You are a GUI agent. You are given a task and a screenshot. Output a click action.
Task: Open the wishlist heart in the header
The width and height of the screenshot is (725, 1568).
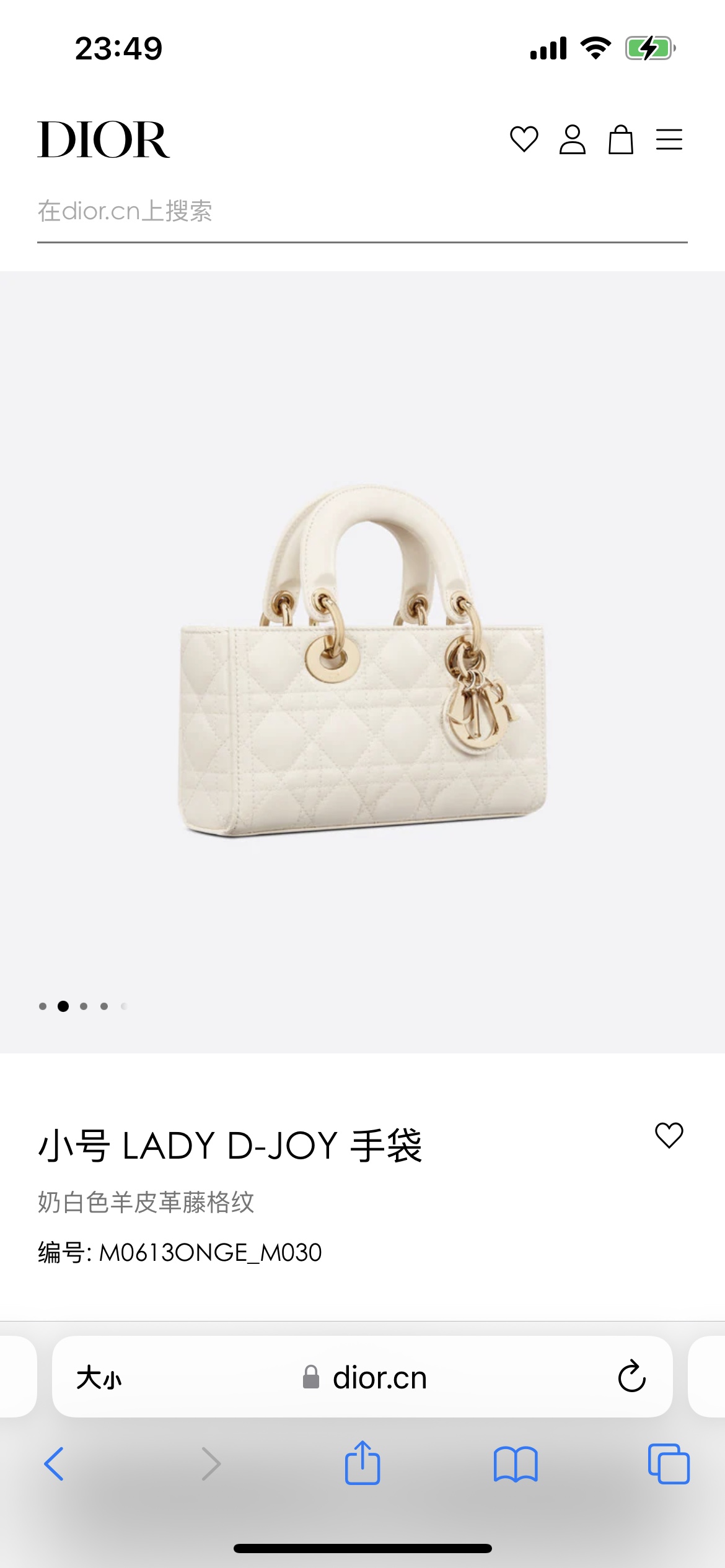[524, 139]
